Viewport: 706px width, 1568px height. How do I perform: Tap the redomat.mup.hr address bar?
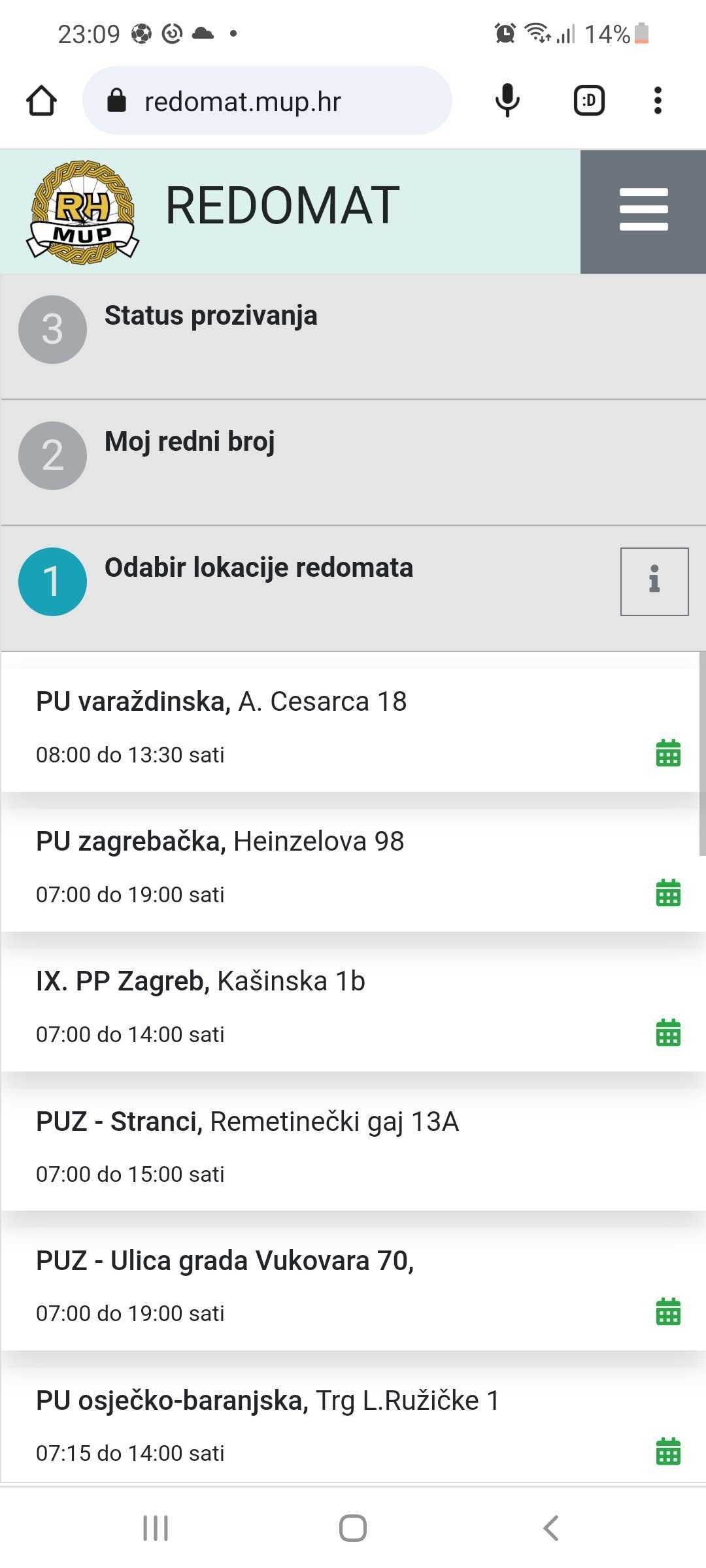pos(267,101)
